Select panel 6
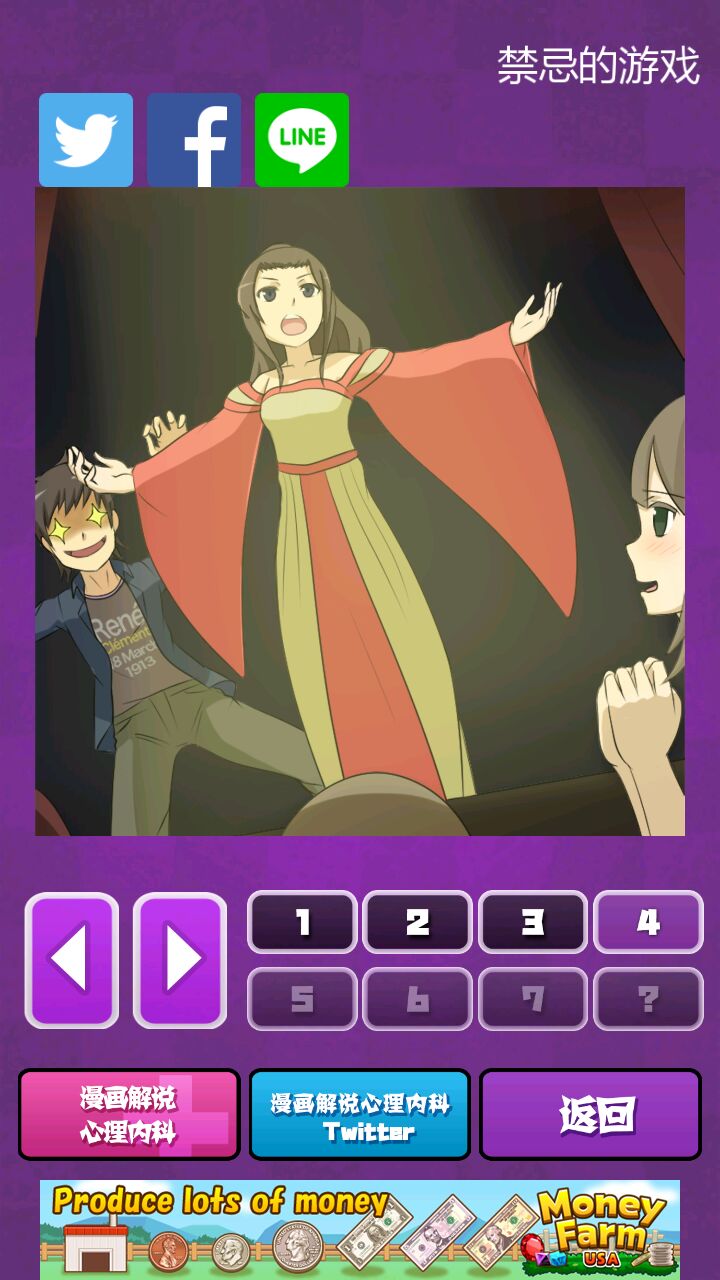The width and height of the screenshot is (720, 1280). click(417, 998)
